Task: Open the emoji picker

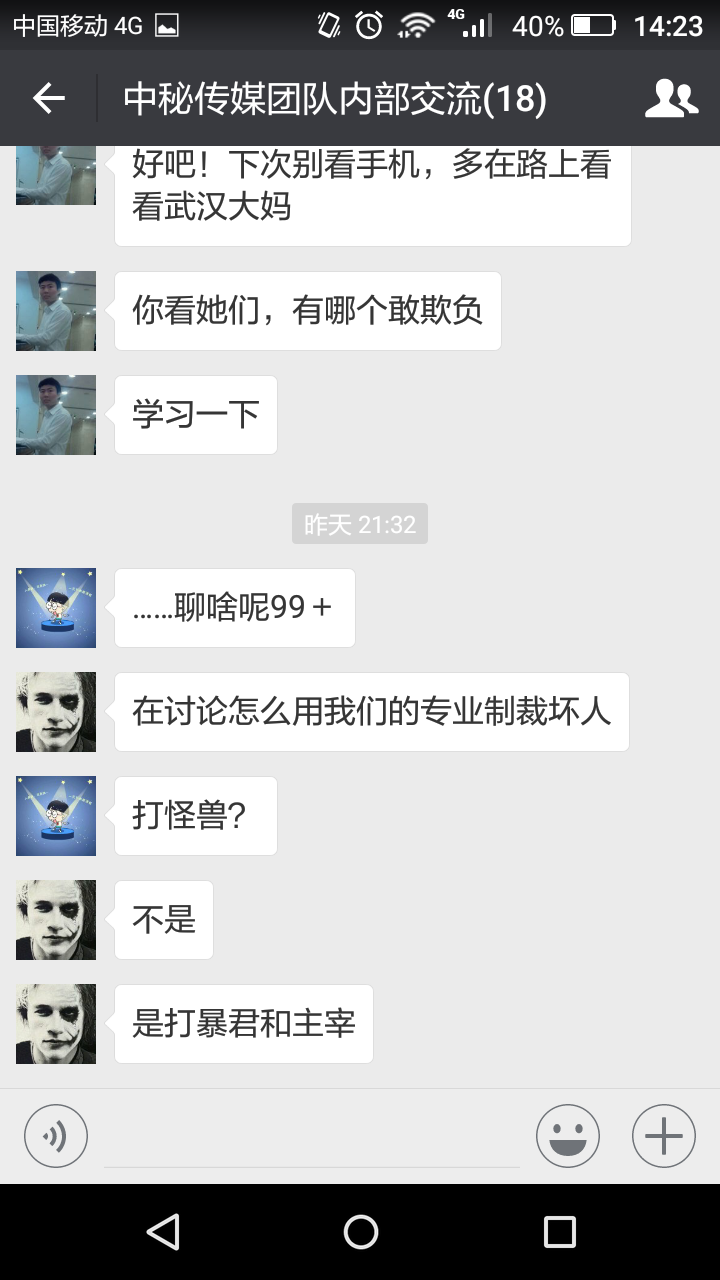Action: (568, 1136)
